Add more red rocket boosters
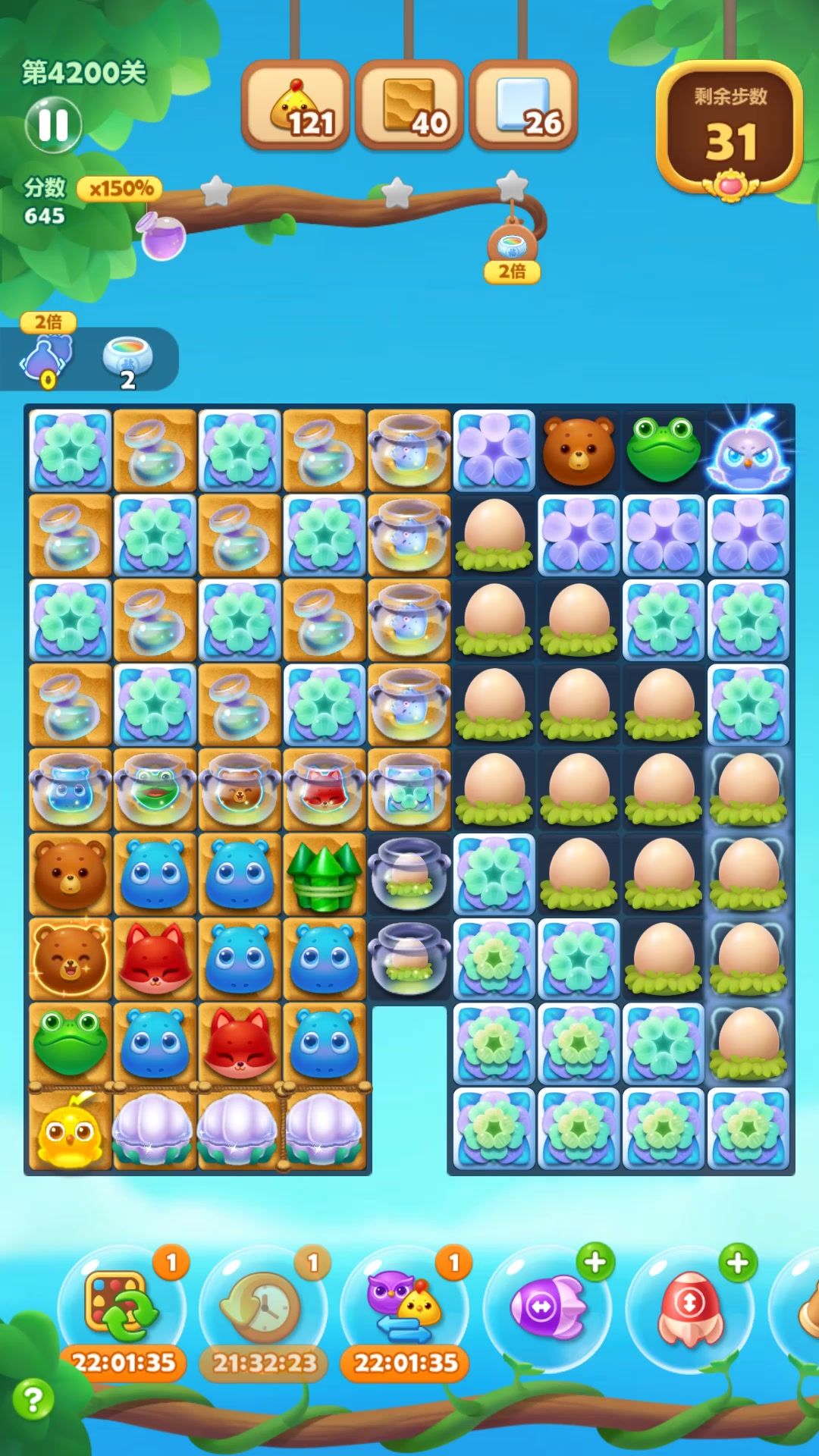Screen dimensions: 819x1456 click(736, 1263)
